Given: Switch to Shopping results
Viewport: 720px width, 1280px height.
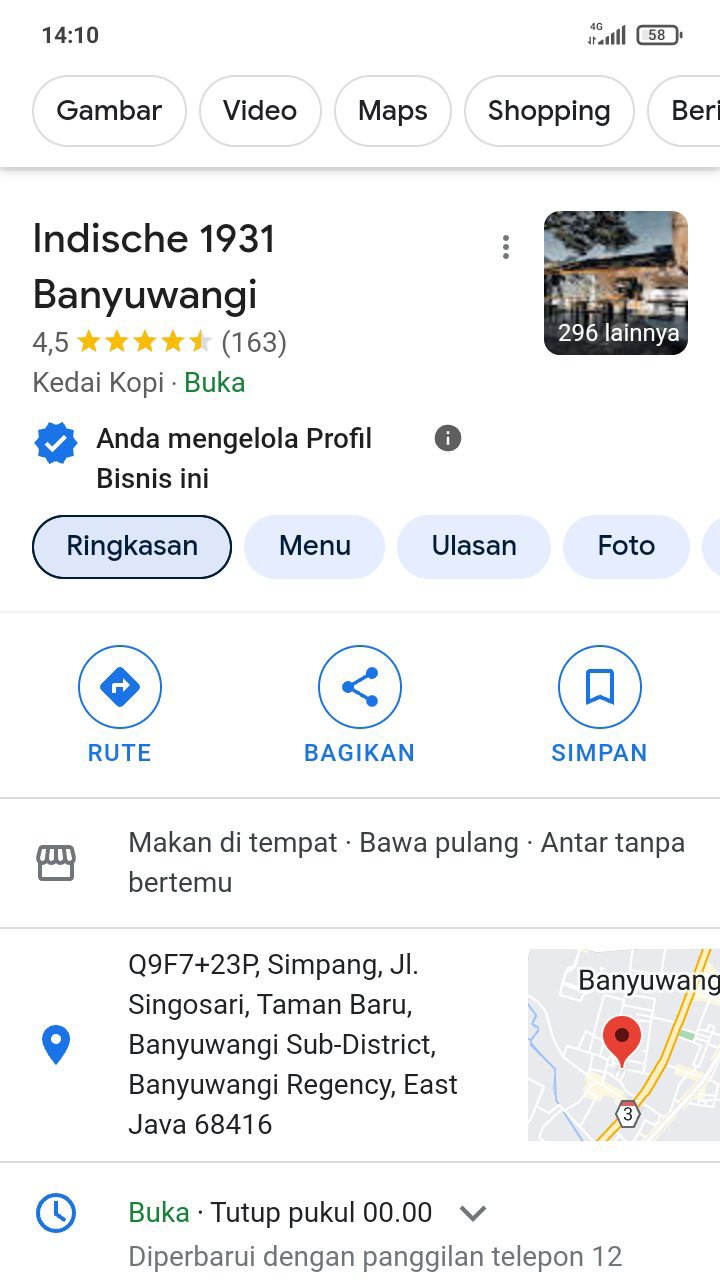Looking at the screenshot, I should point(549,111).
